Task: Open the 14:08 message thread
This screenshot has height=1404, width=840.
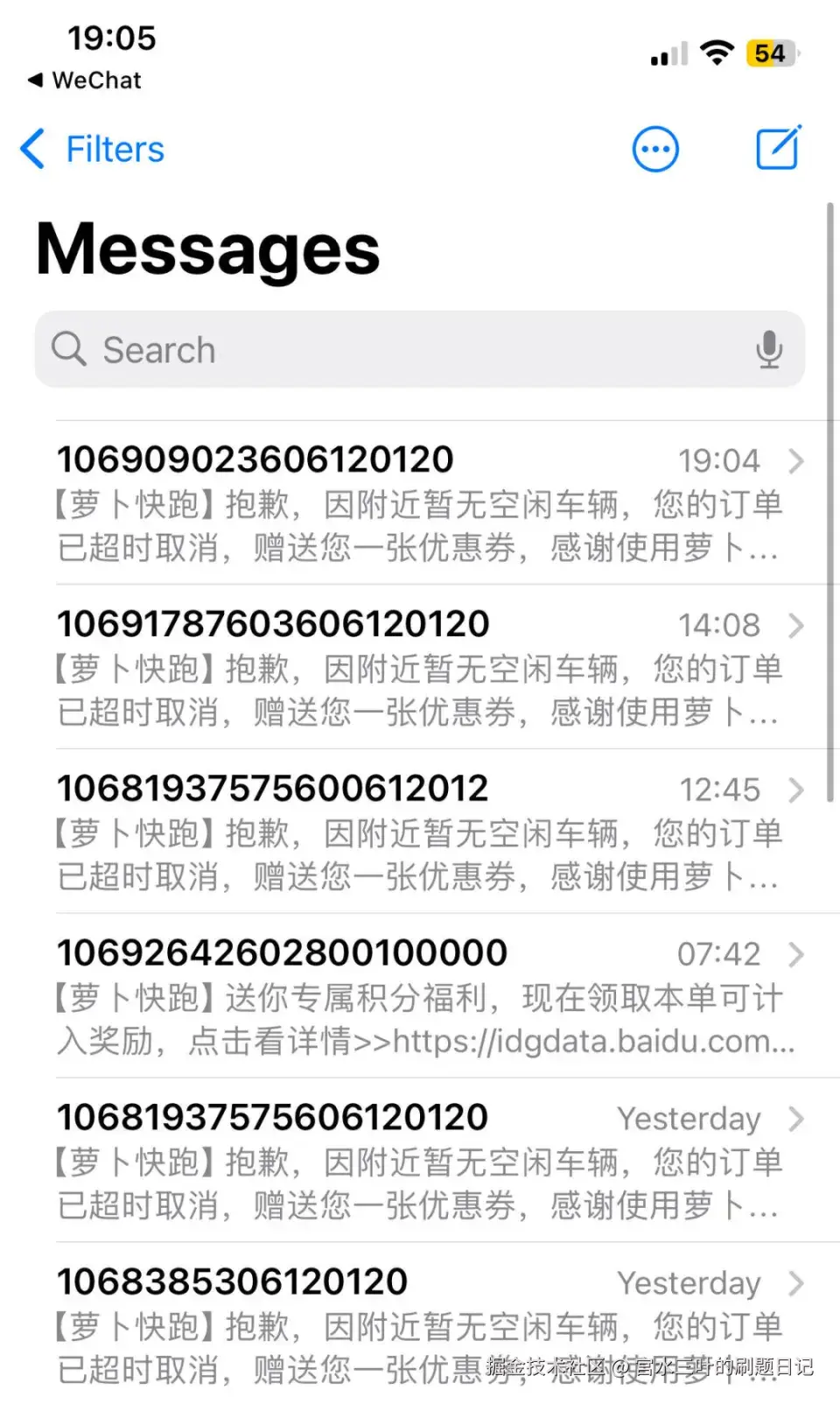Action: (x=420, y=668)
